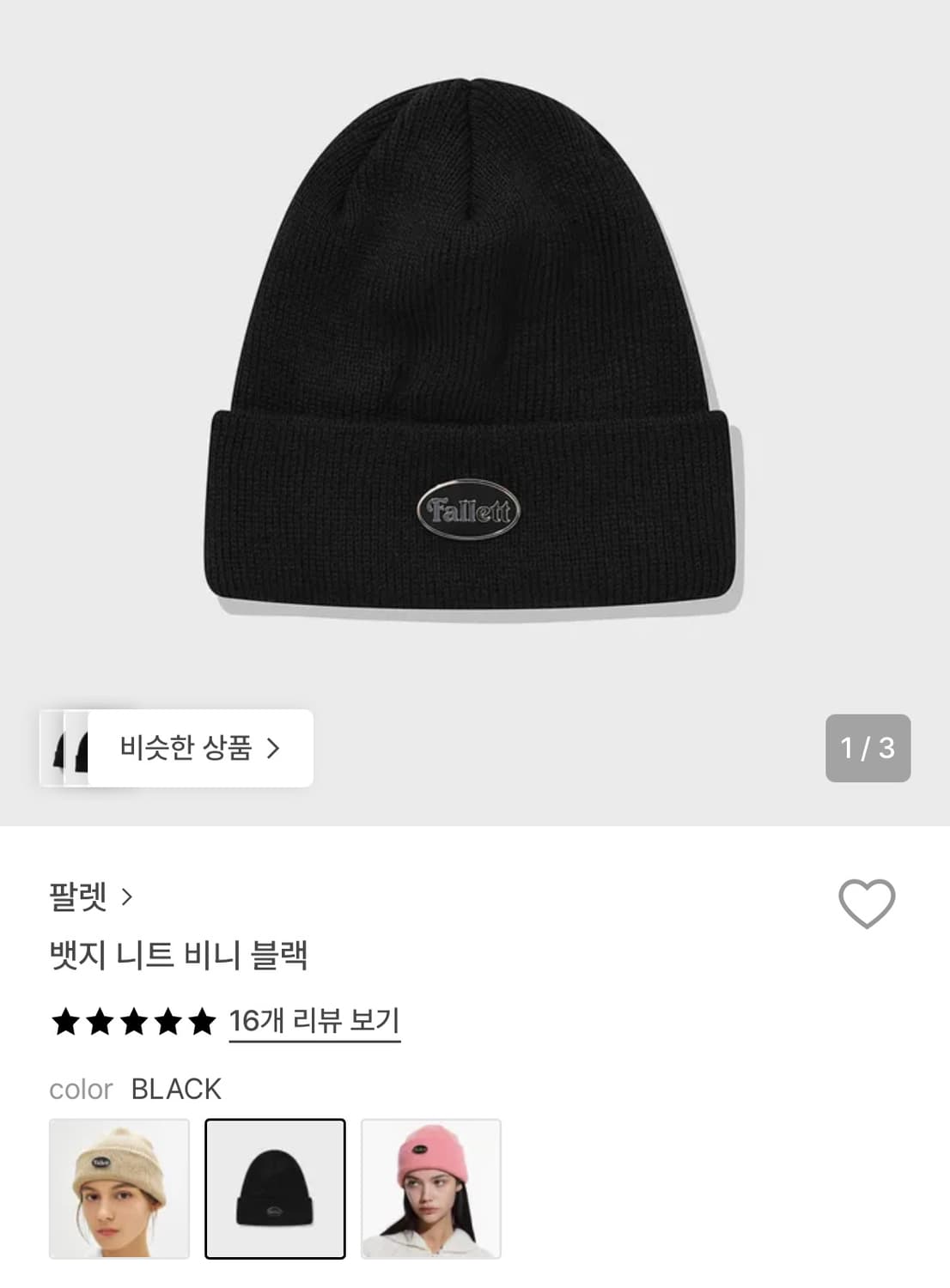The height and width of the screenshot is (1288, 950).
Task: Click the middle star of the review rating
Action: (x=134, y=1021)
